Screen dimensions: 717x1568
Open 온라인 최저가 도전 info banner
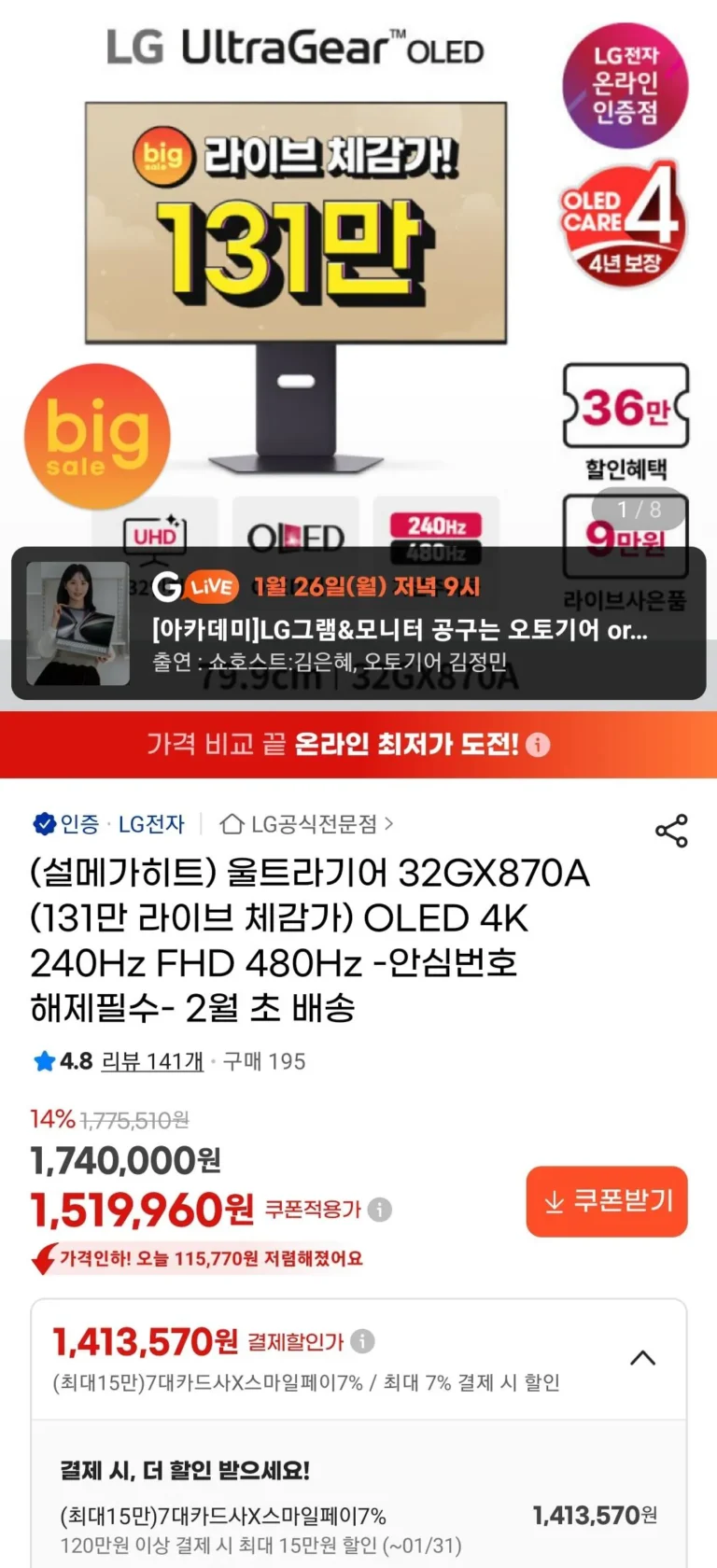click(539, 745)
